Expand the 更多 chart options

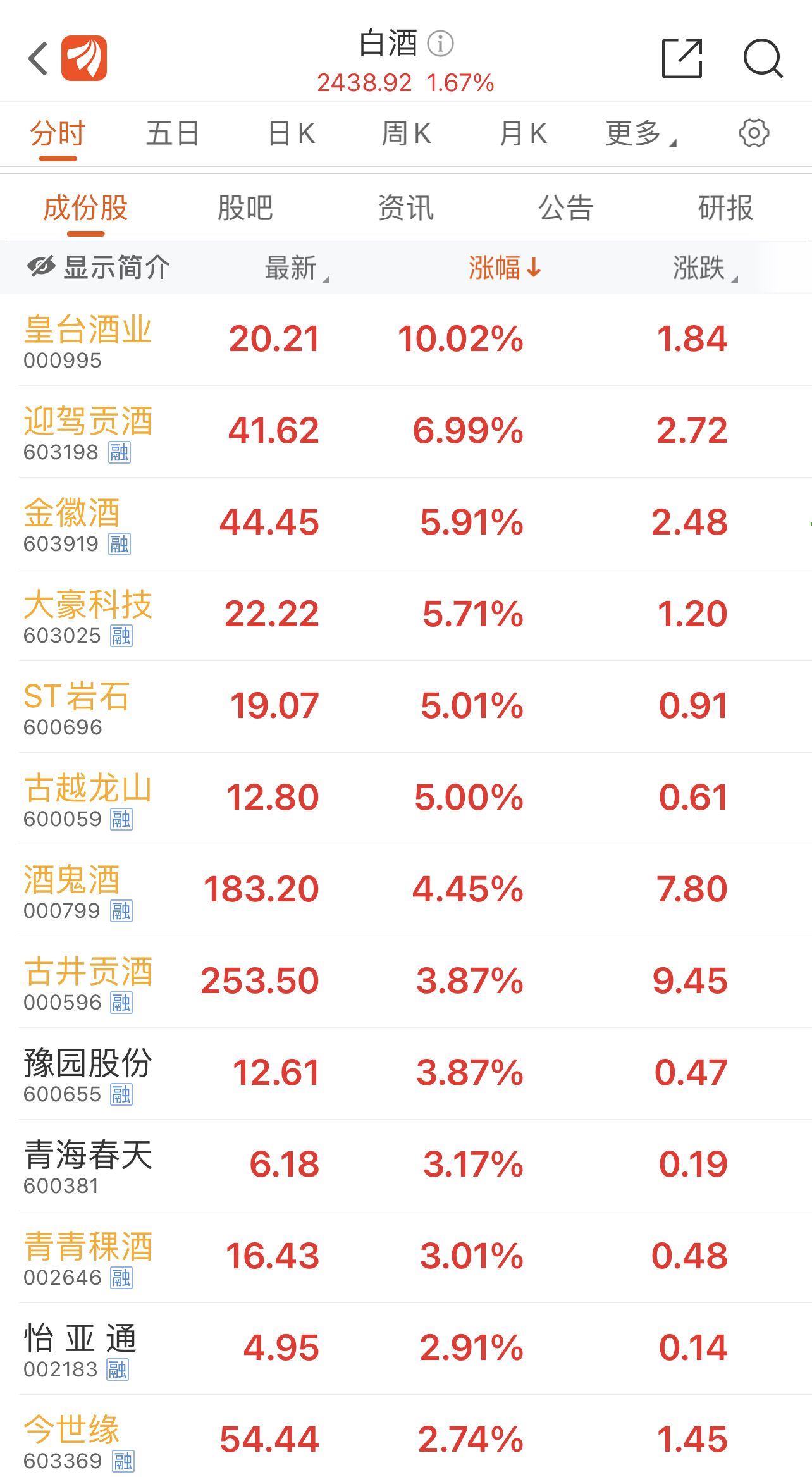coord(640,133)
